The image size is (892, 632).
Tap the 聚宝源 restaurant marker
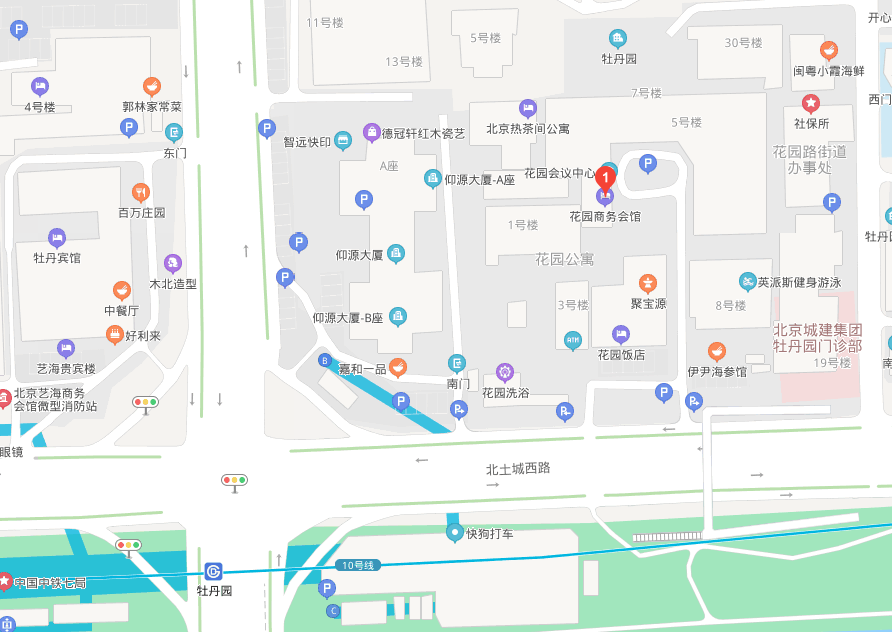(648, 283)
